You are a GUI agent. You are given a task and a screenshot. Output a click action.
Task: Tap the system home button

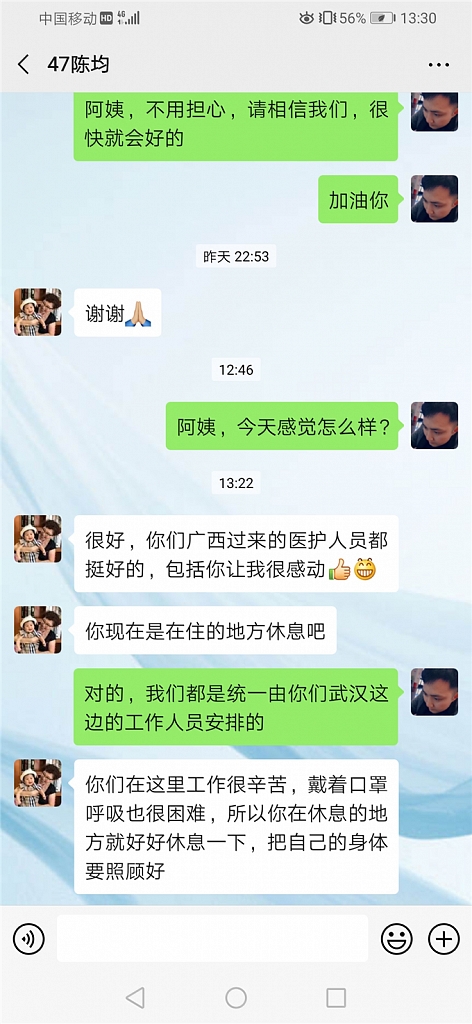pos(236,997)
